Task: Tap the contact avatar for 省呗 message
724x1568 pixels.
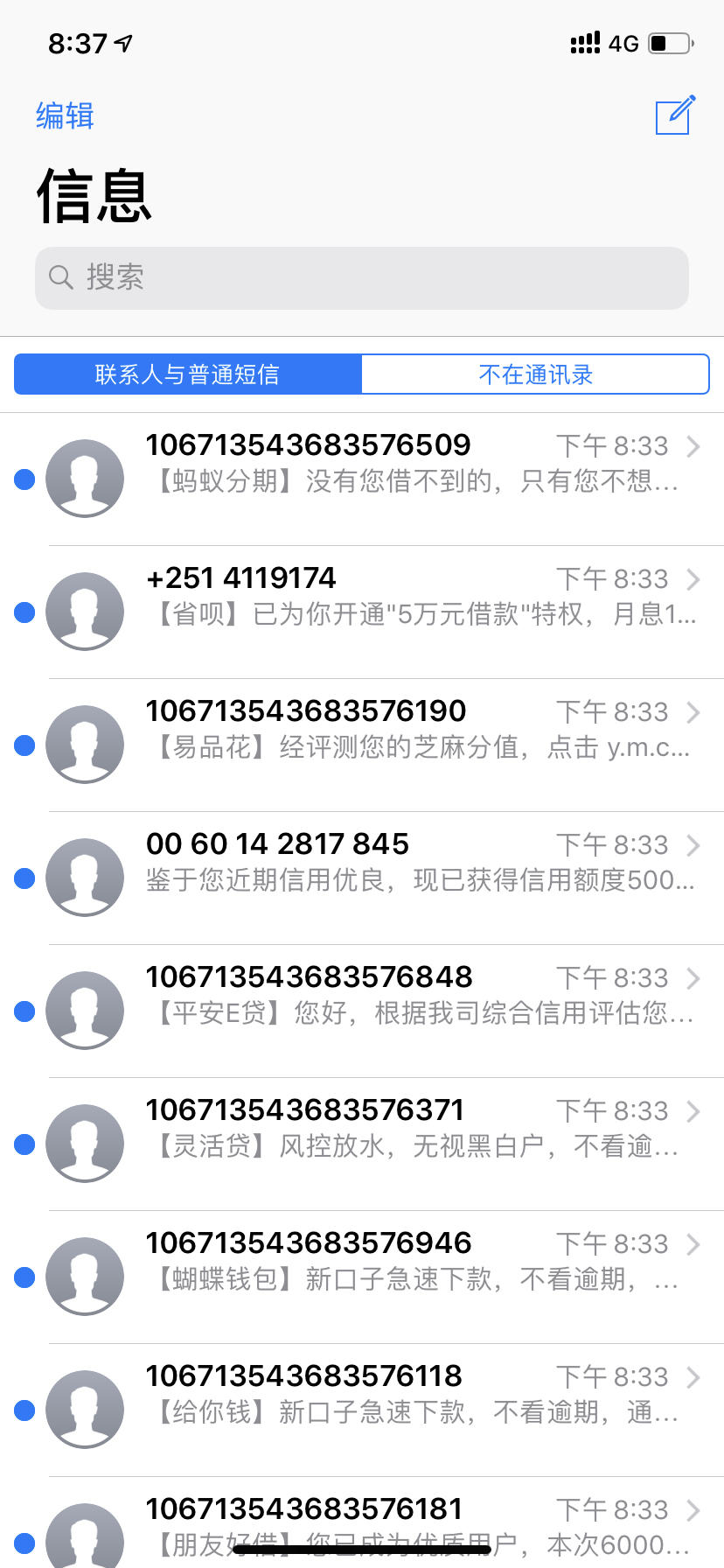Action: point(85,612)
